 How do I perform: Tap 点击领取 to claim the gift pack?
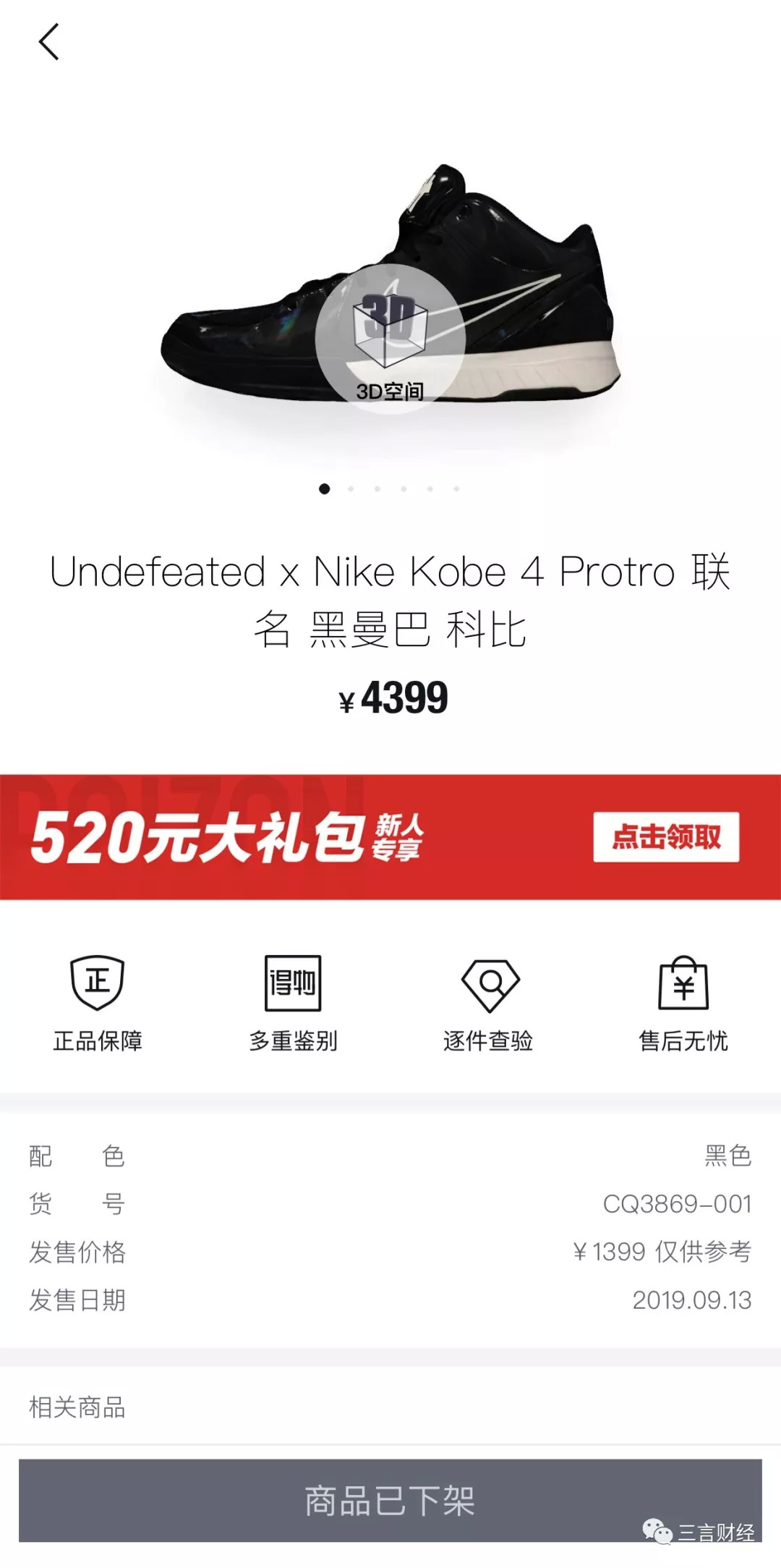[666, 837]
